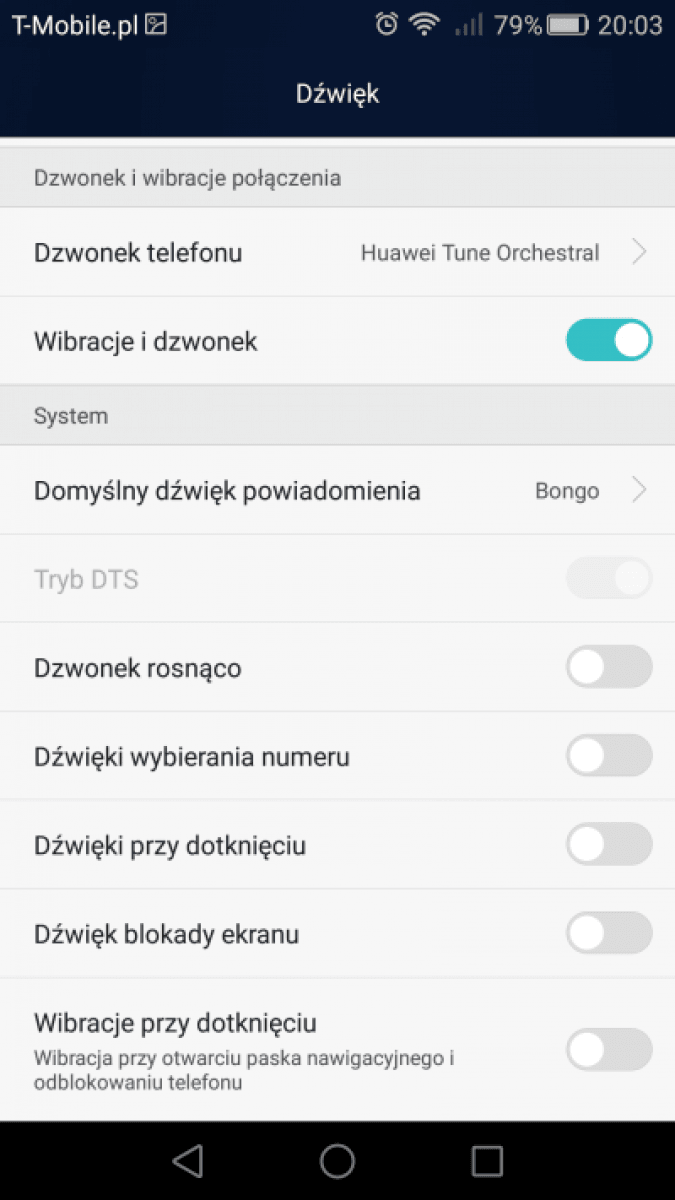
Task: Open Domyślny dźwięk powiadomienia setting
Action: (x=337, y=490)
